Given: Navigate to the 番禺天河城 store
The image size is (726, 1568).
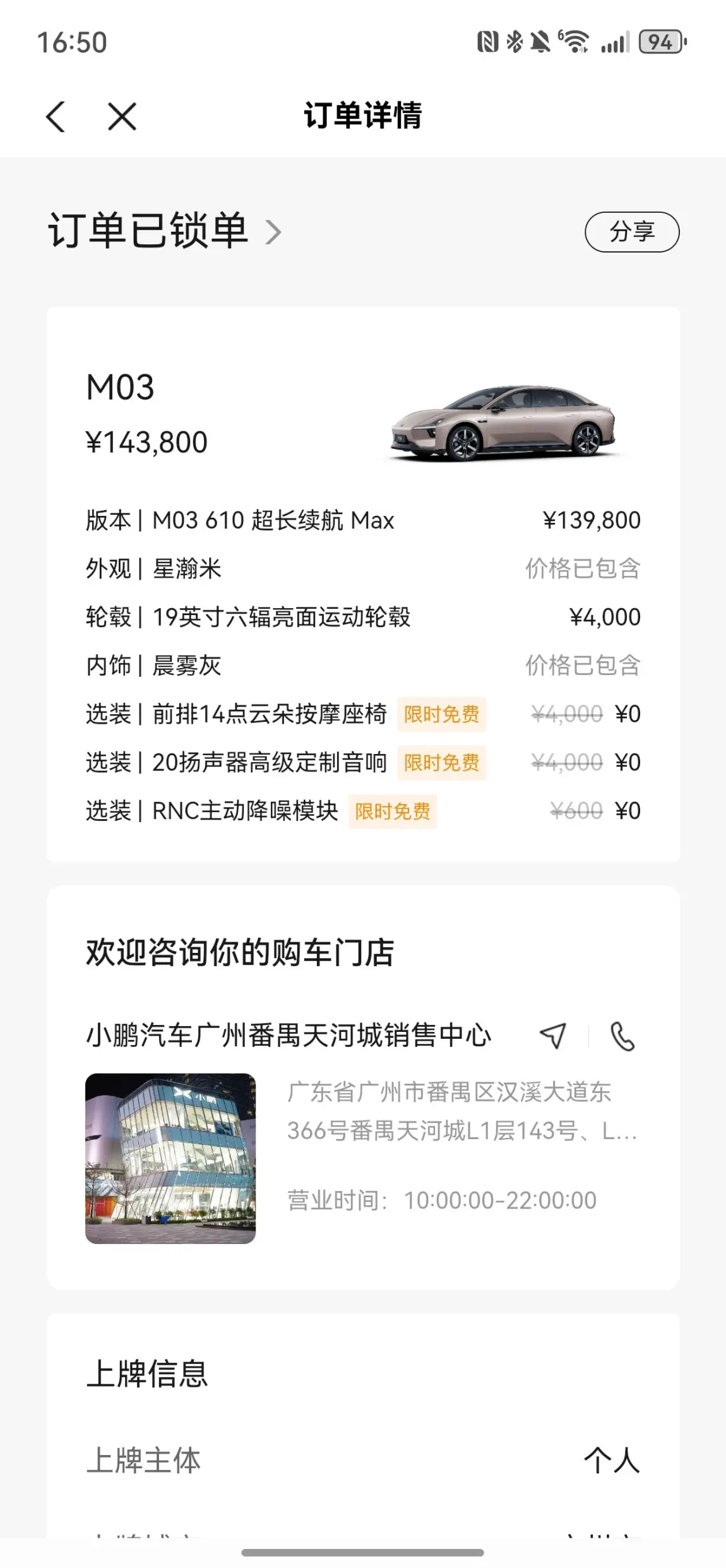Looking at the screenshot, I should (x=553, y=1036).
